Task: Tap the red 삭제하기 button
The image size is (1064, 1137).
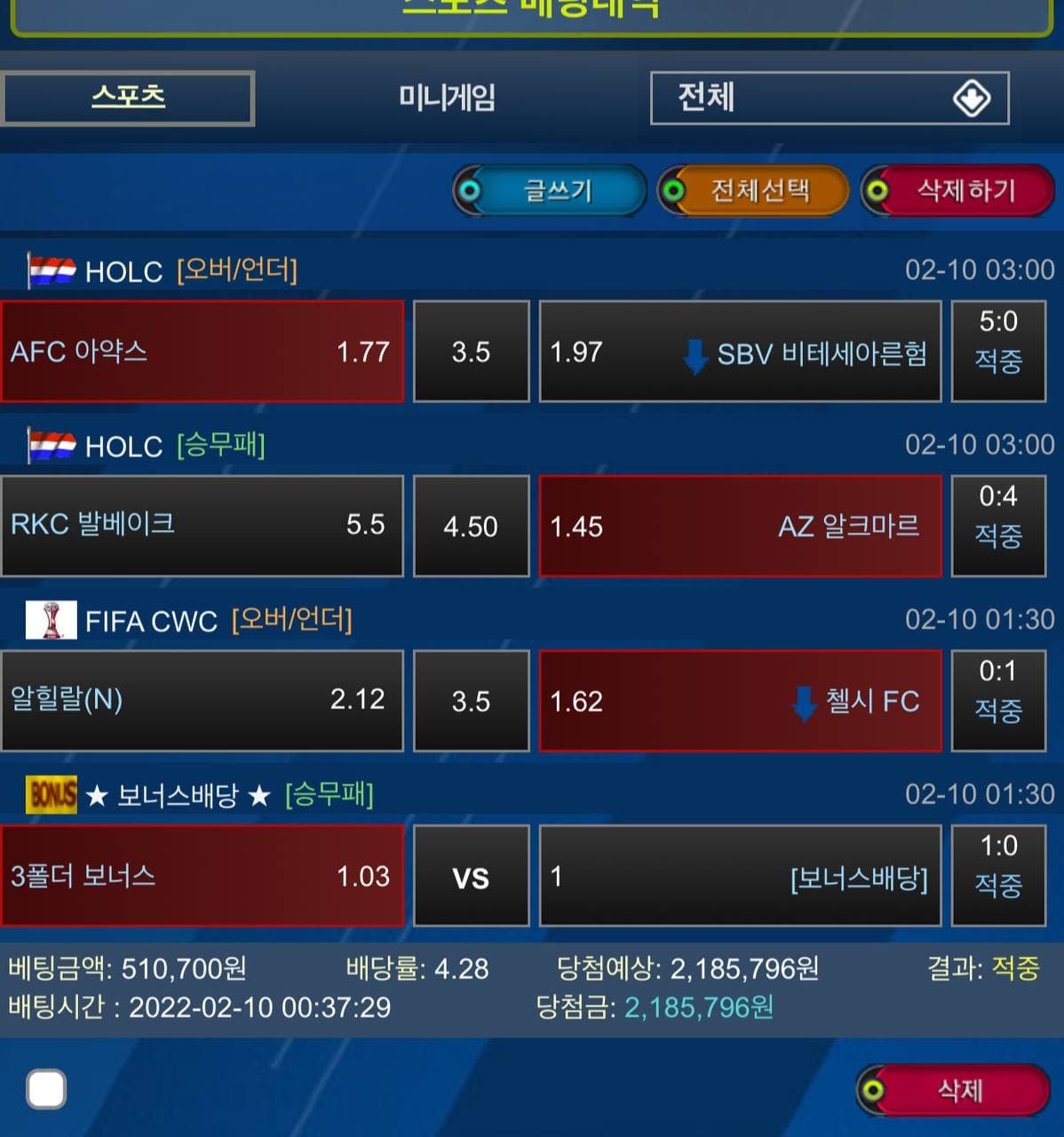Action: click(x=958, y=190)
